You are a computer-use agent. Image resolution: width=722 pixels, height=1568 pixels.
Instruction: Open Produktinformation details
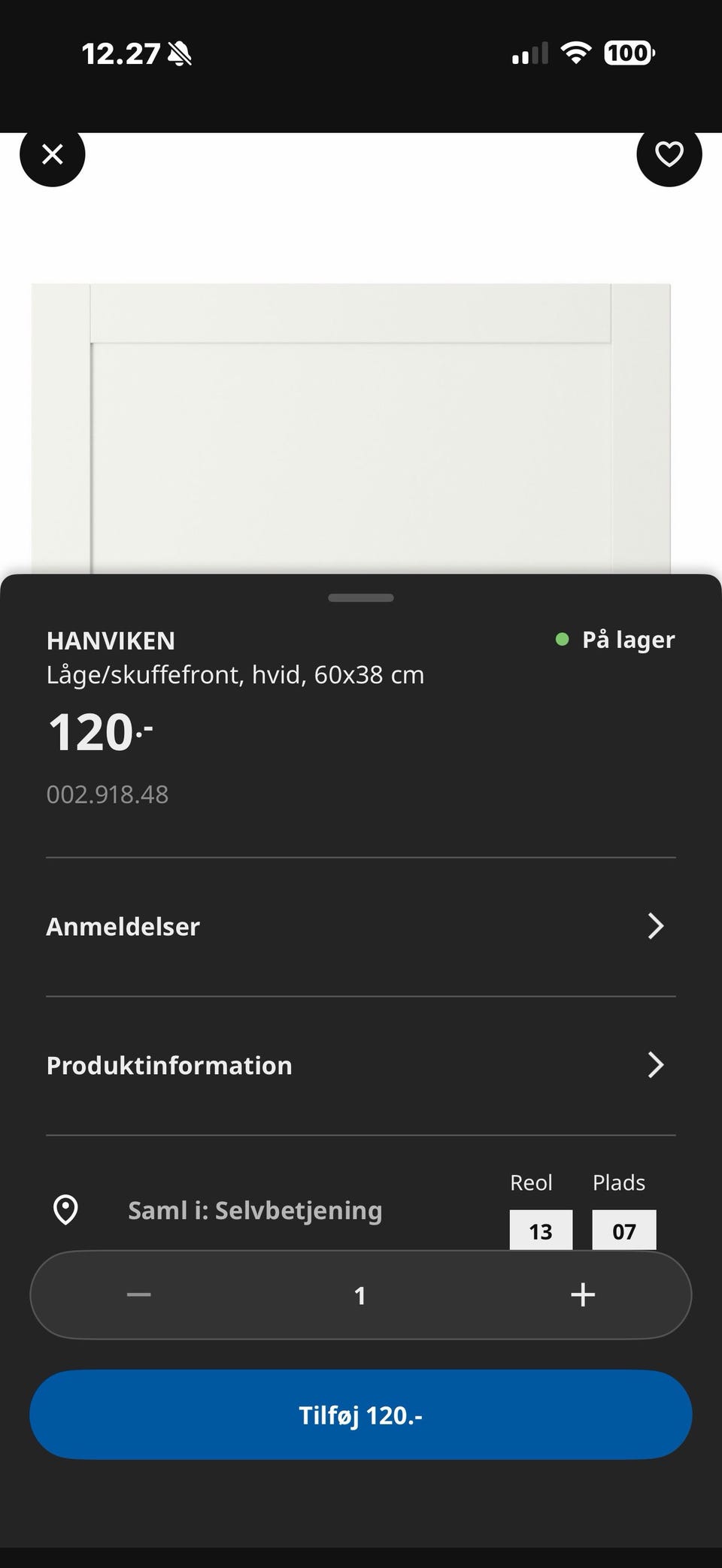point(361,1065)
